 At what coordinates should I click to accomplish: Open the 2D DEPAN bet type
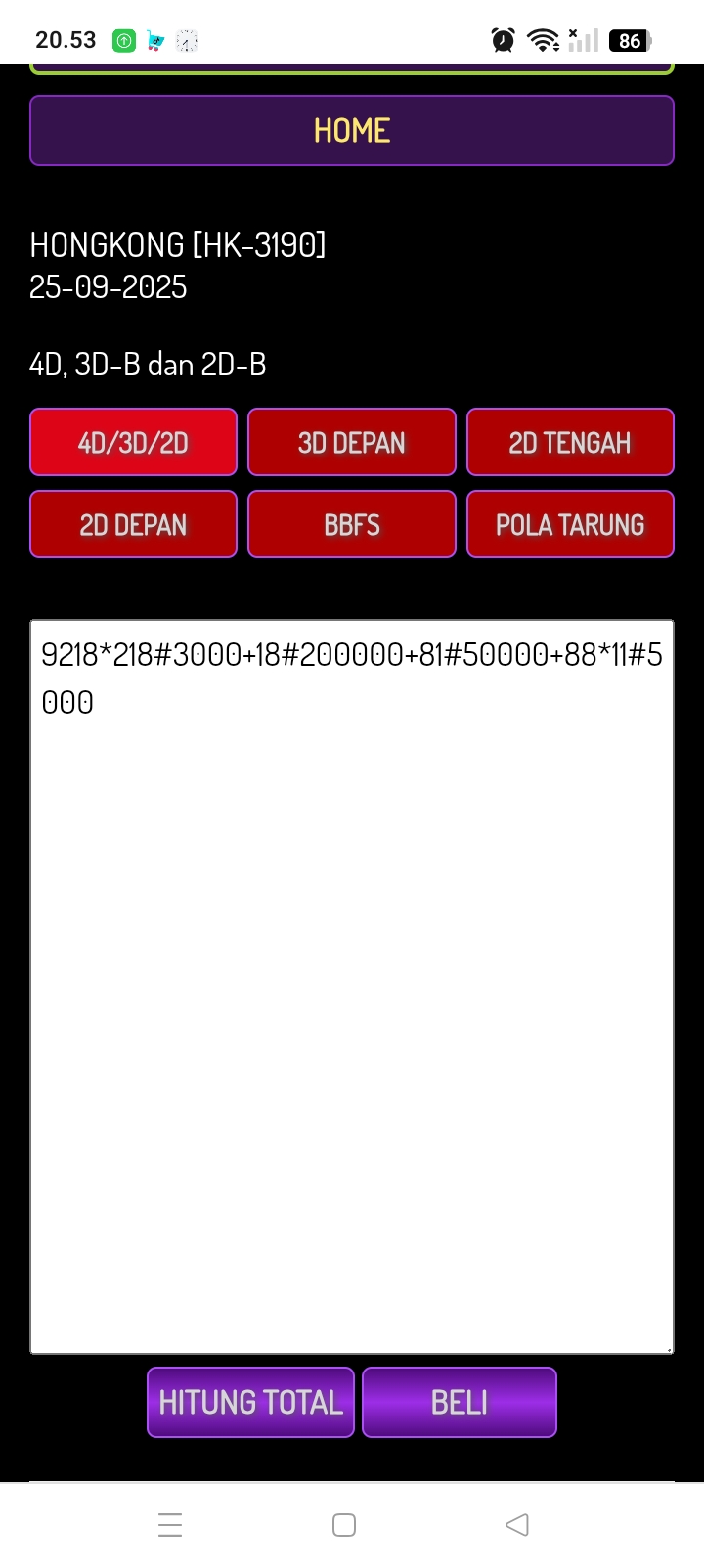[133, 525]
